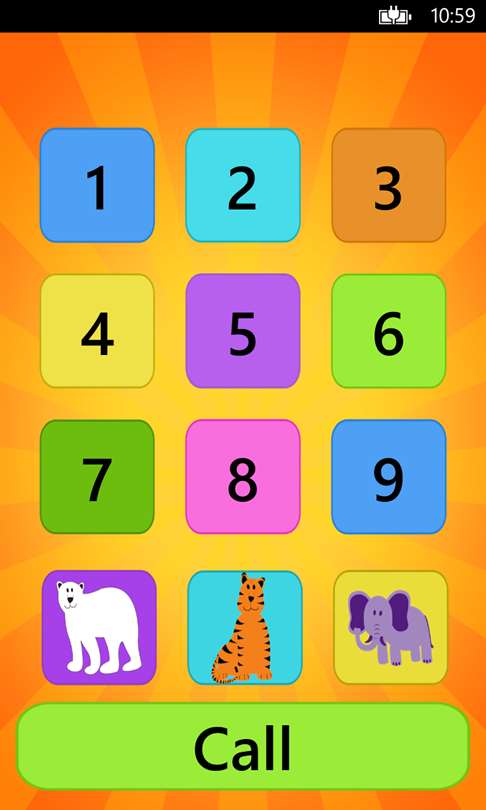
Task: Tap the dark green number 7 key
Action: (x=97, y=477)
